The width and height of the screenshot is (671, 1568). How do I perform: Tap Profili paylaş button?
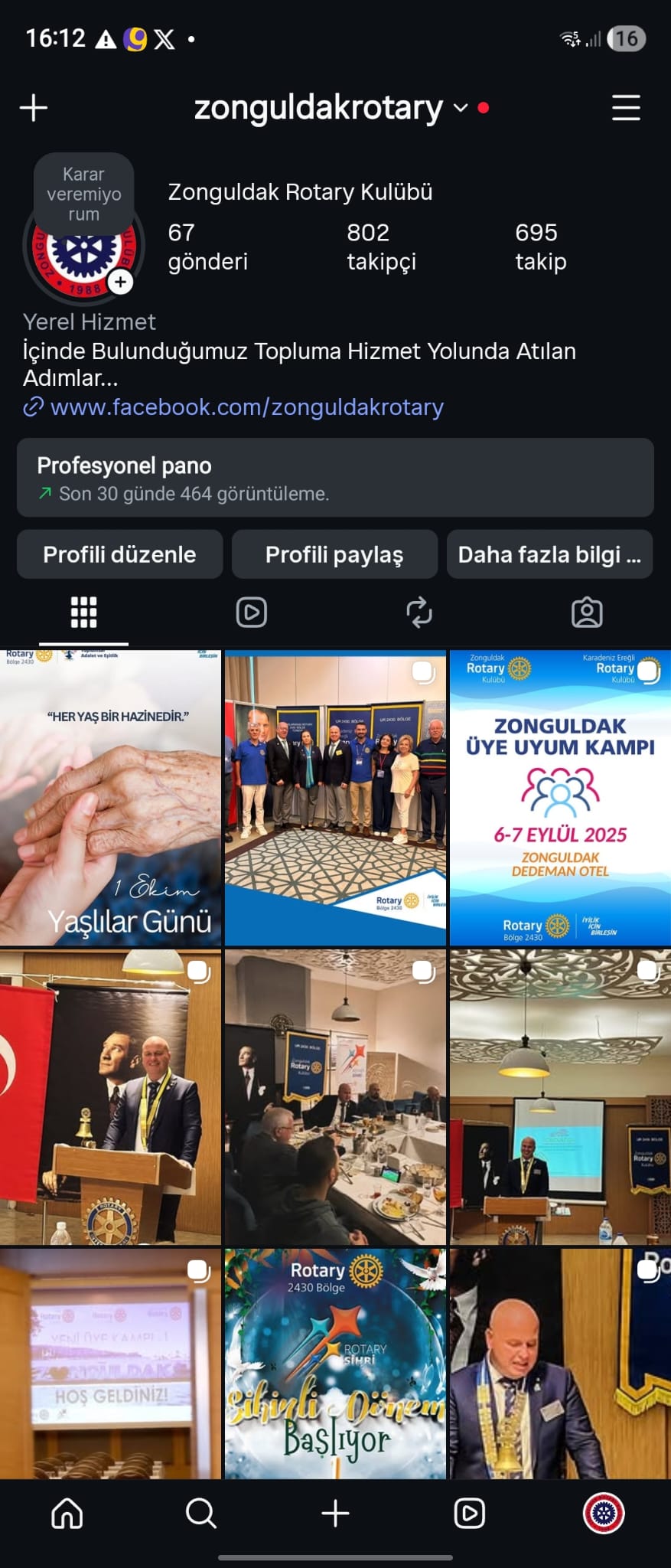[x=334, y=554]
